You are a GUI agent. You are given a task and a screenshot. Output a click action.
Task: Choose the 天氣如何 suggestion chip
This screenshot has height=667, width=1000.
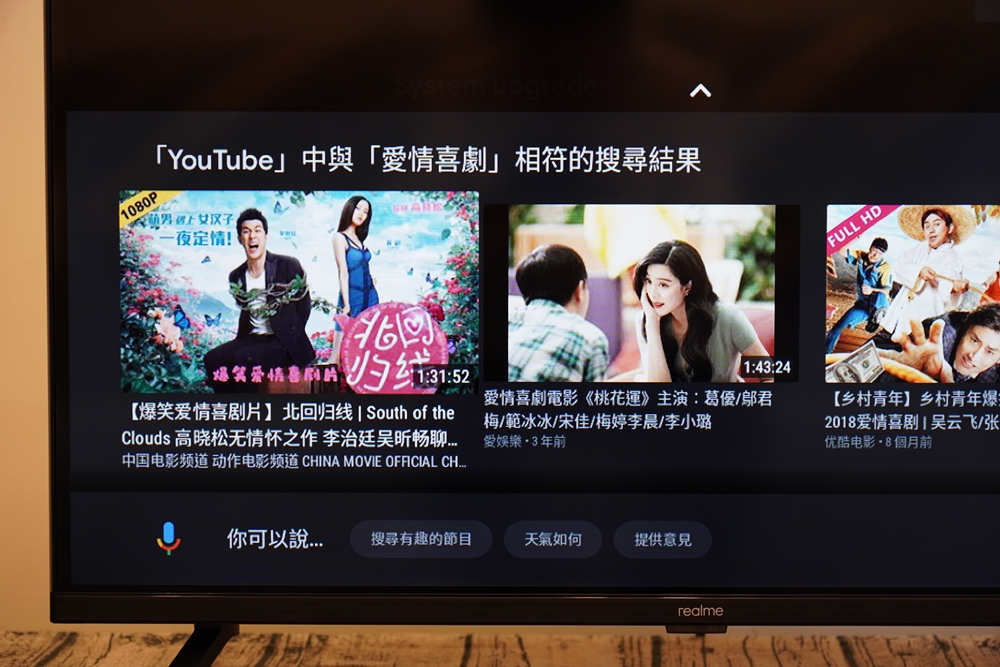coord(553,539)
